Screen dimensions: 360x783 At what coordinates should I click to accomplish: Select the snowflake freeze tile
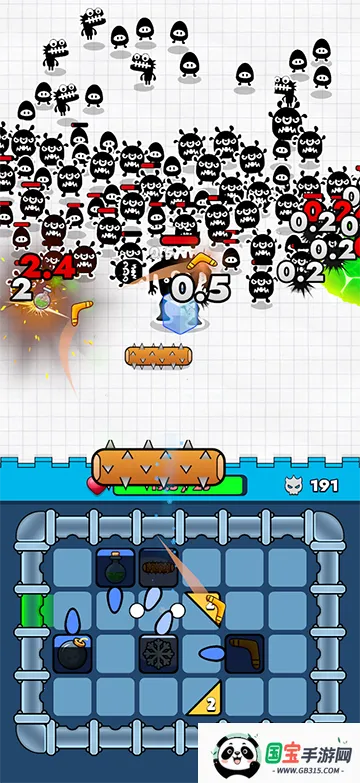point(158,654)
